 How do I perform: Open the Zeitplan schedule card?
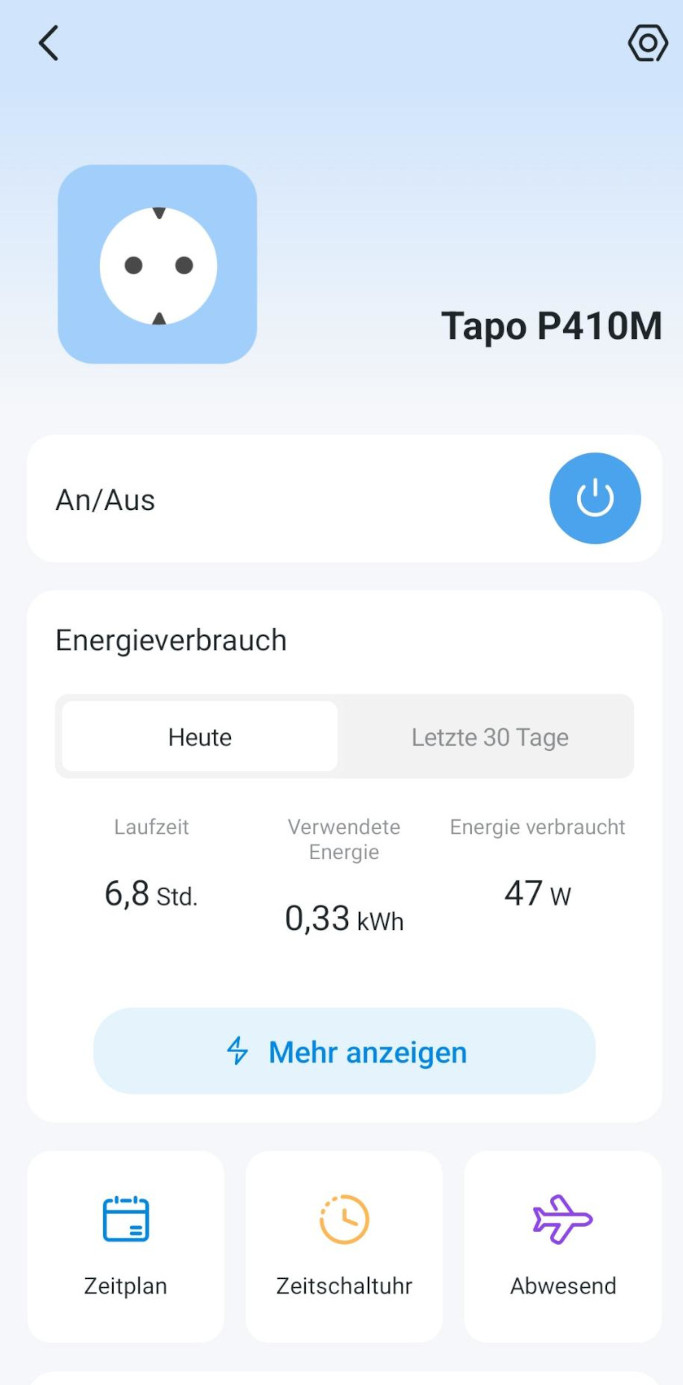126,1246
